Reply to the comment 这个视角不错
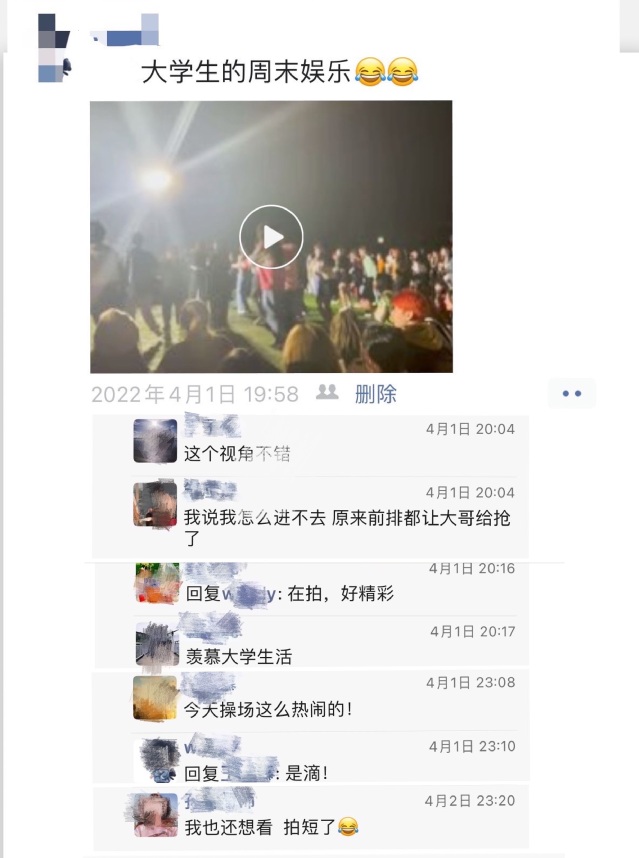Viewport: 639px width, 858px height. [x=238, y=453]
